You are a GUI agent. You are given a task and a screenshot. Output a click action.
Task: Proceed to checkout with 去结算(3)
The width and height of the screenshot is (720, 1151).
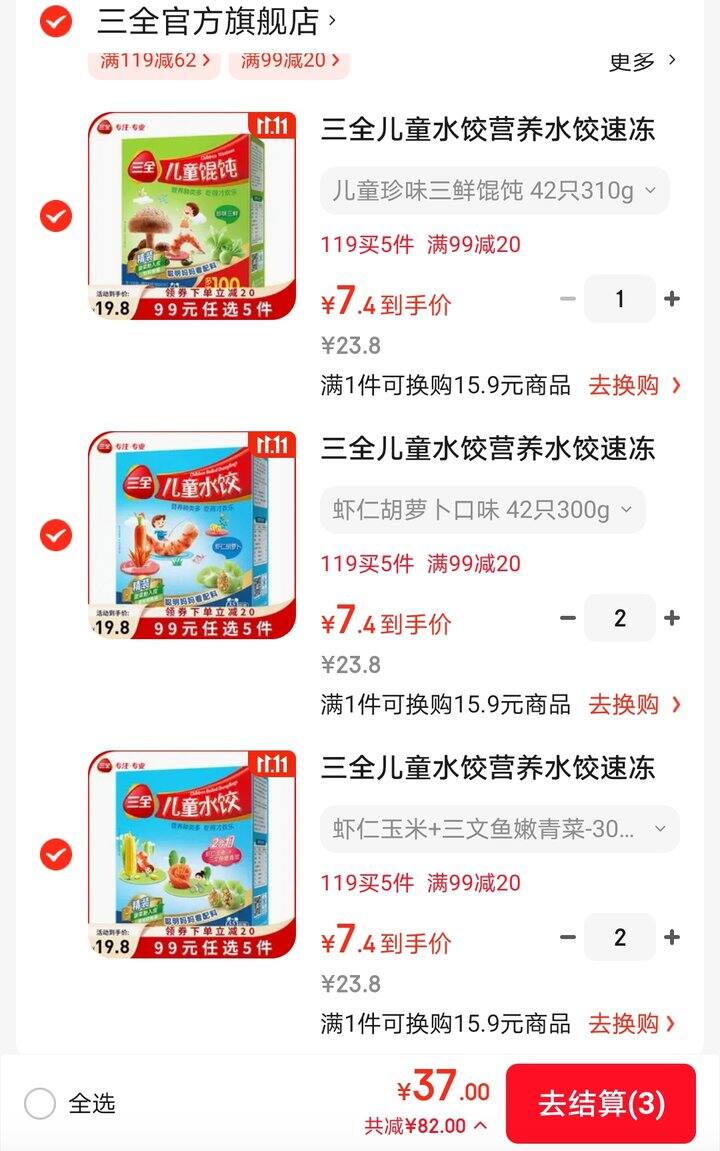(x=600, y=1104)
